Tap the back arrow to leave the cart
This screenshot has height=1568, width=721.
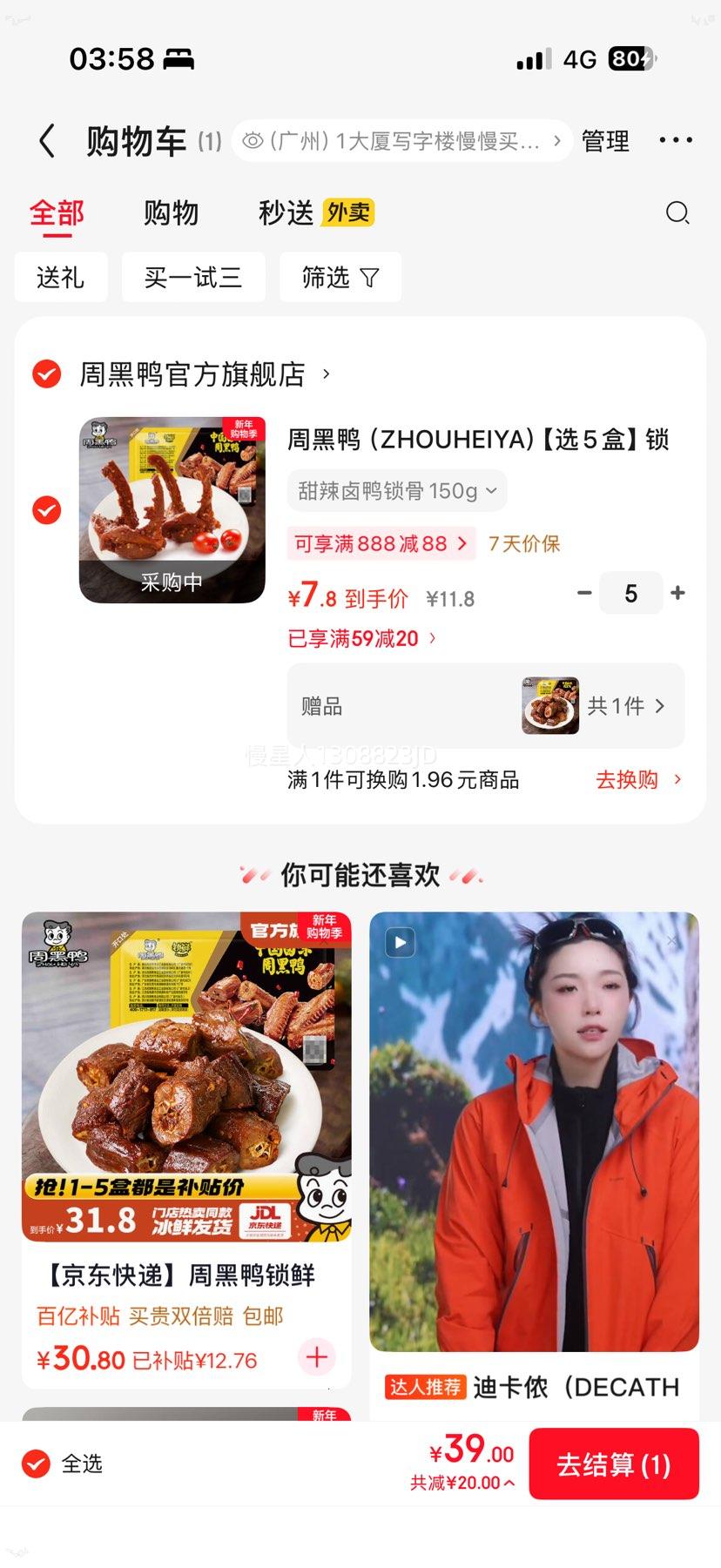coord(46,140)
